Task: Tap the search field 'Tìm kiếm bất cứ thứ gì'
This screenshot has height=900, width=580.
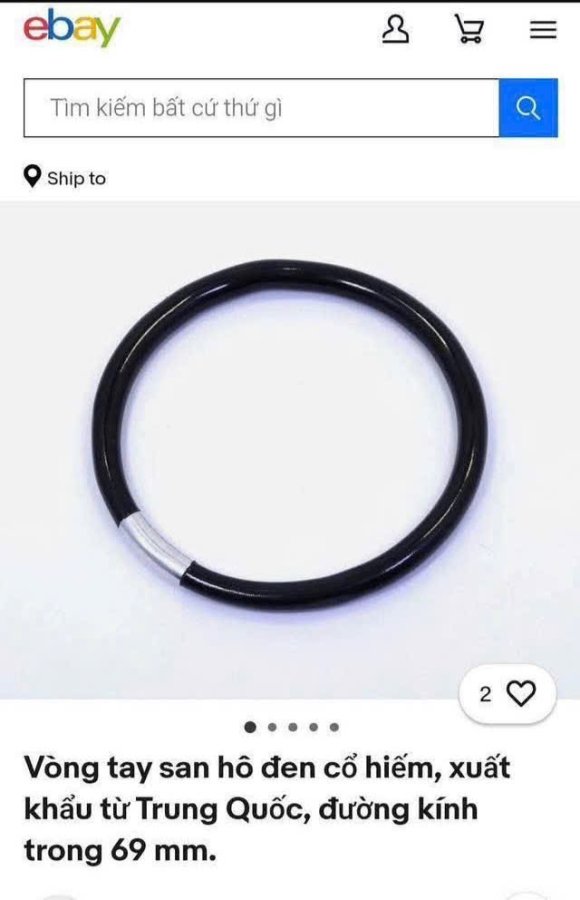Action: pyautogui.click(x=261, y=108)
